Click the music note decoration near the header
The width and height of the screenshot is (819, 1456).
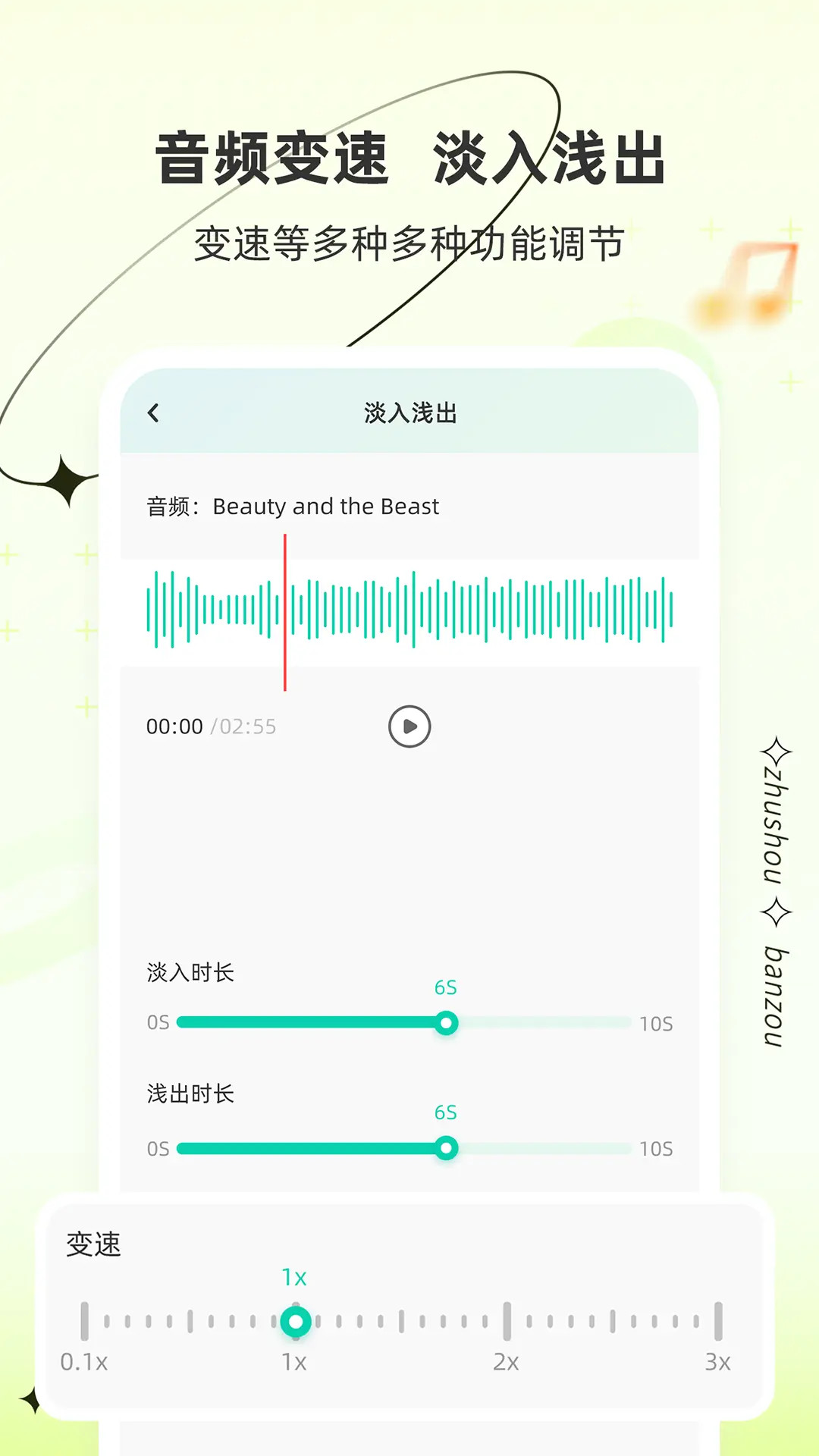747,284
